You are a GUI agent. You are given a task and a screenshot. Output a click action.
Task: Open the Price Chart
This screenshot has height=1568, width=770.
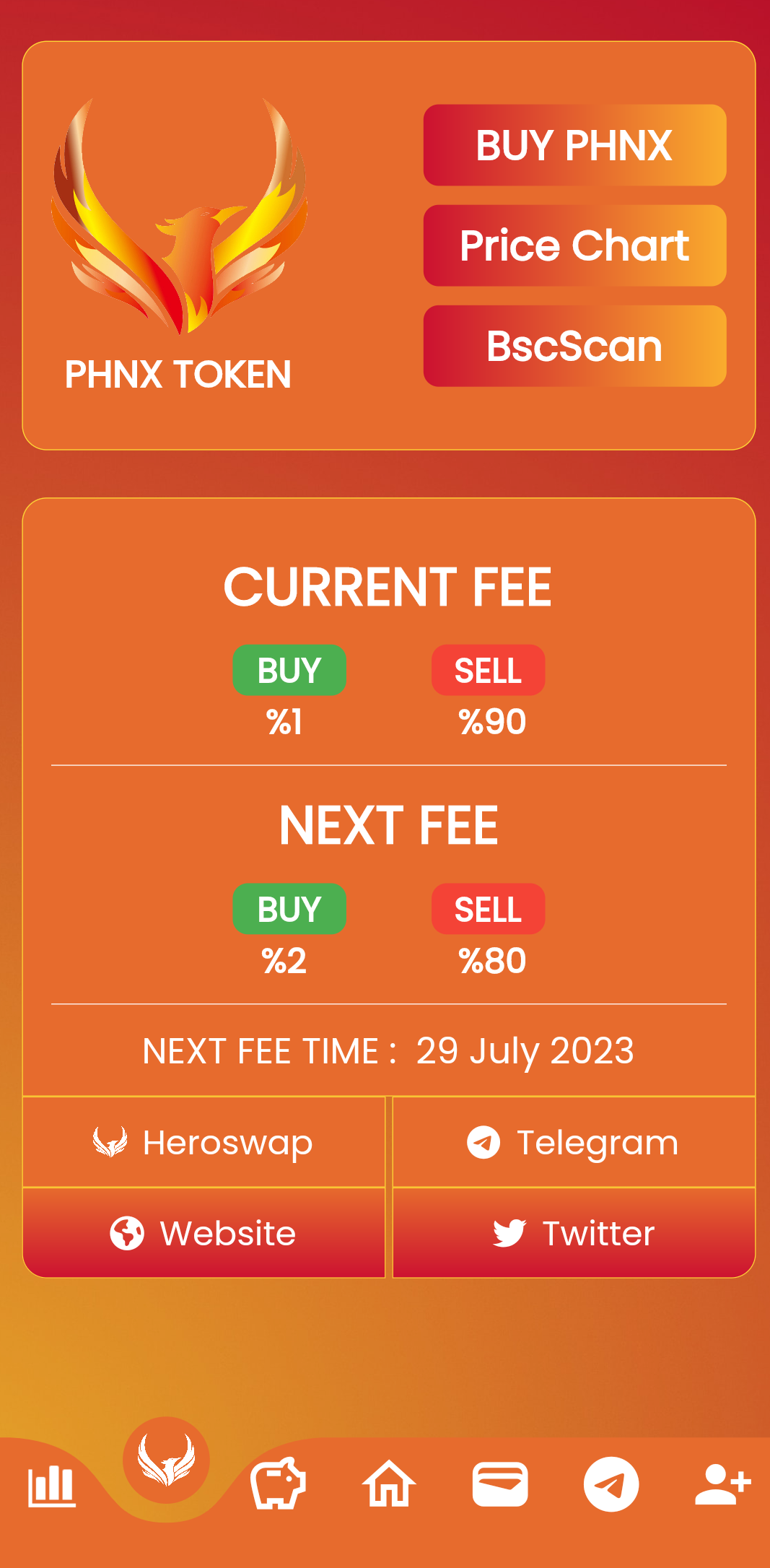pyautogui.click(x=574, y=245)
